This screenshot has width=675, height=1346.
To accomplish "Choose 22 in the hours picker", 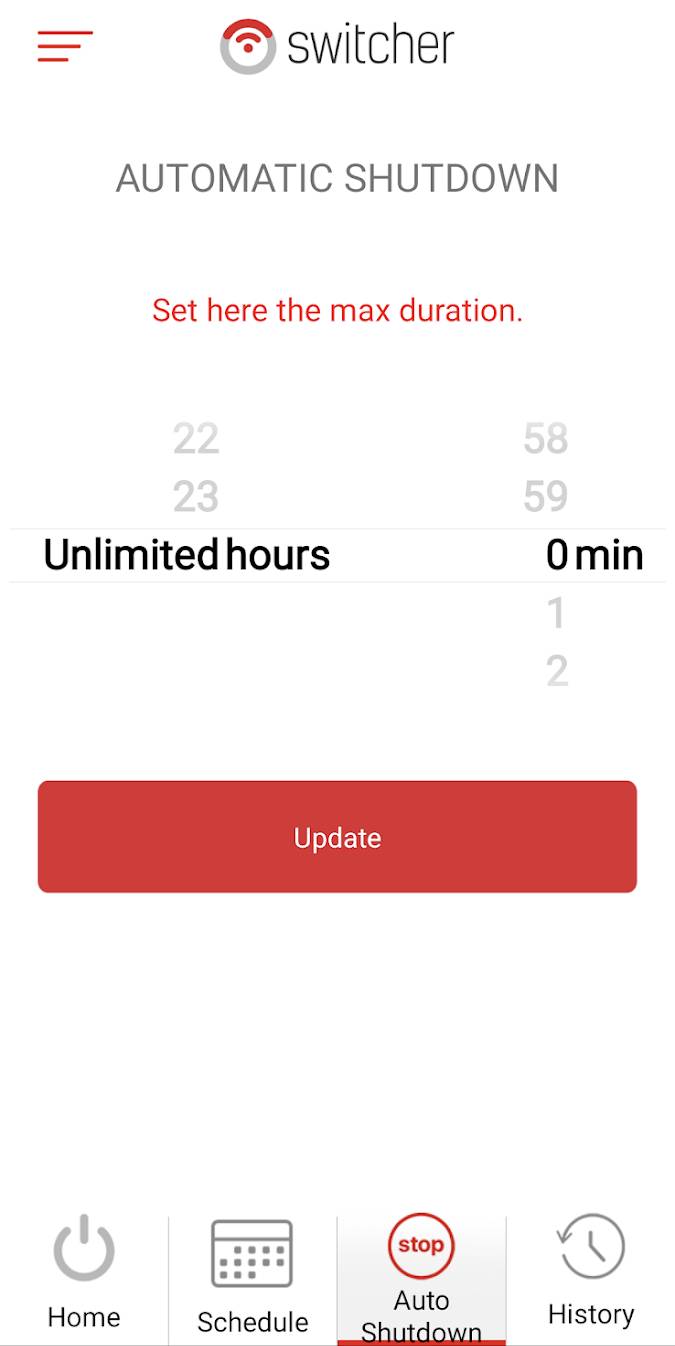I will pos(196,439).
